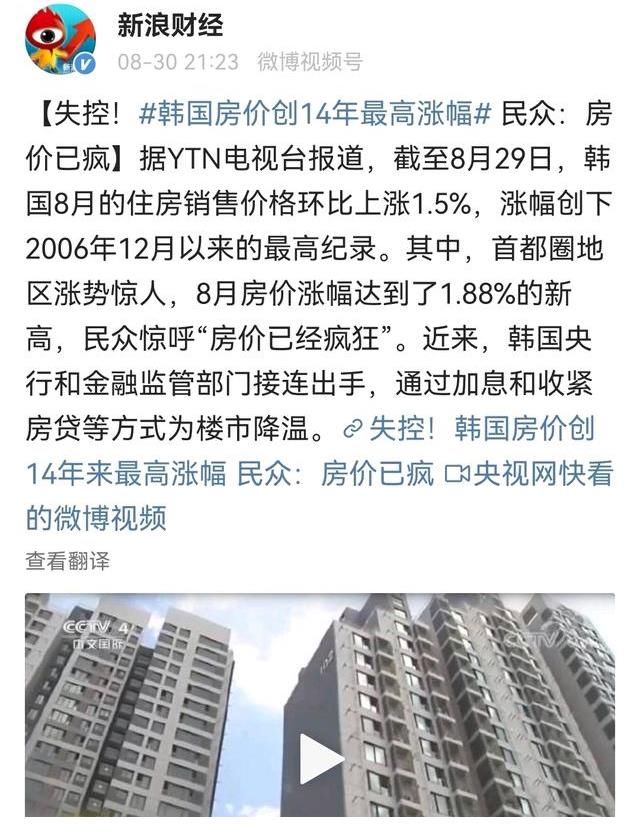
Task: Play the embedded news video
Action: coord(320,759)
